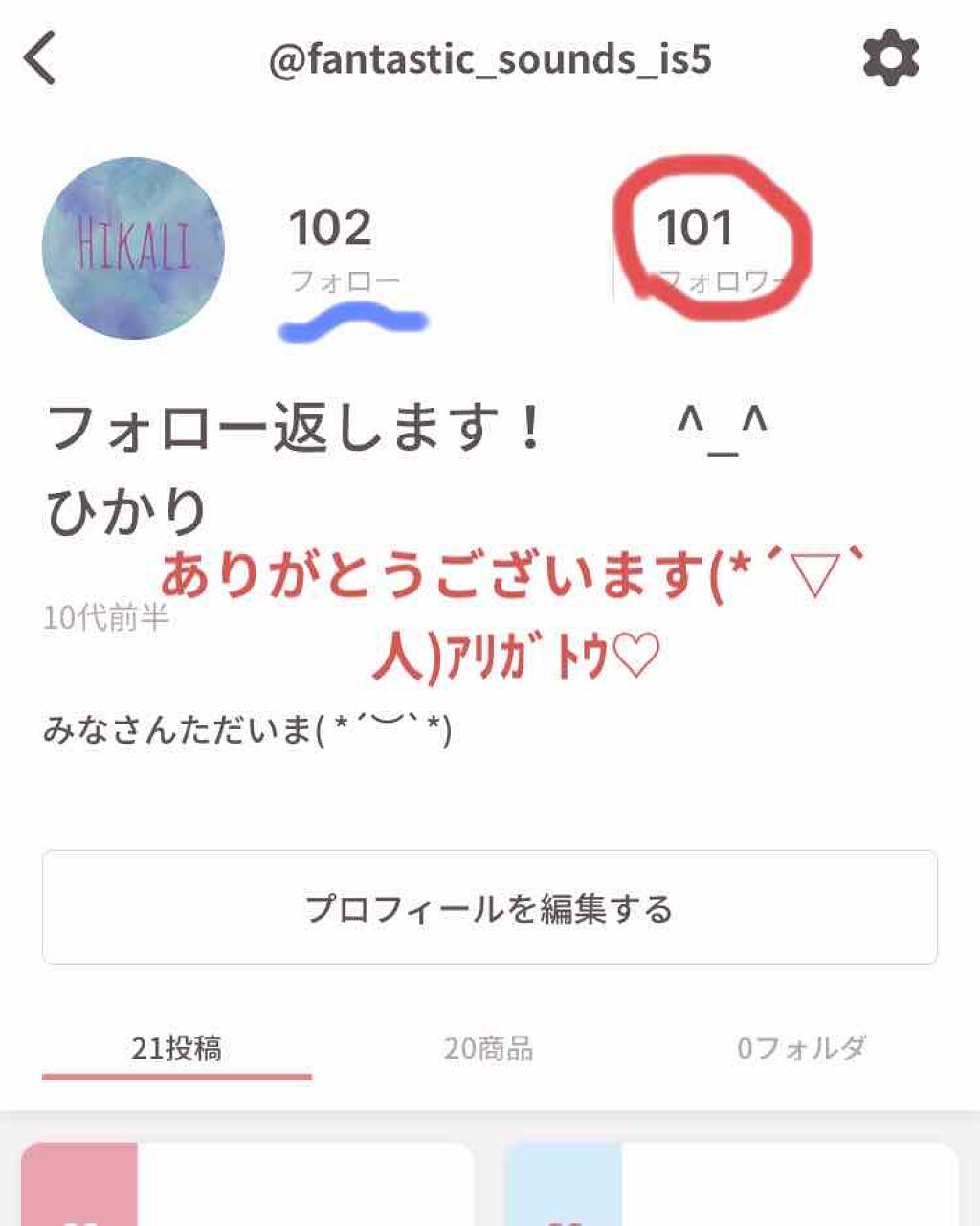The image size is (980, 1226).
Task: Open the 20商品 tab
Action: coord(490,1048)
